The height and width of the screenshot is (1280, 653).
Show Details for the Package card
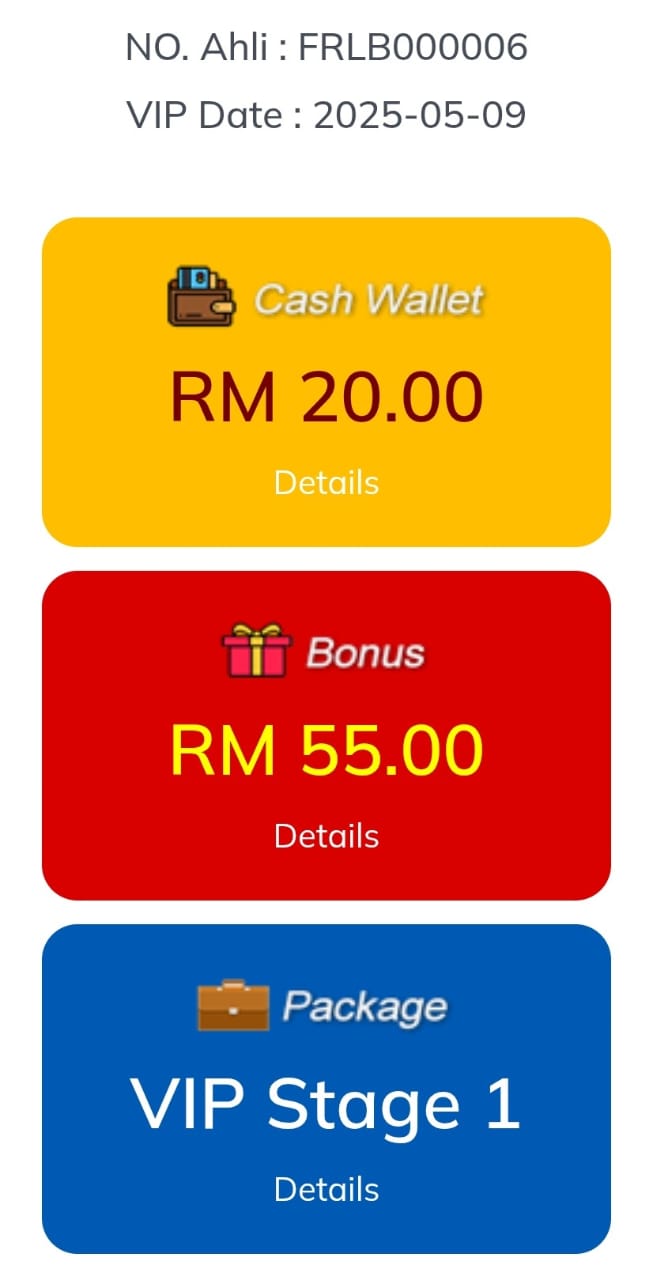pos(326,1189)
